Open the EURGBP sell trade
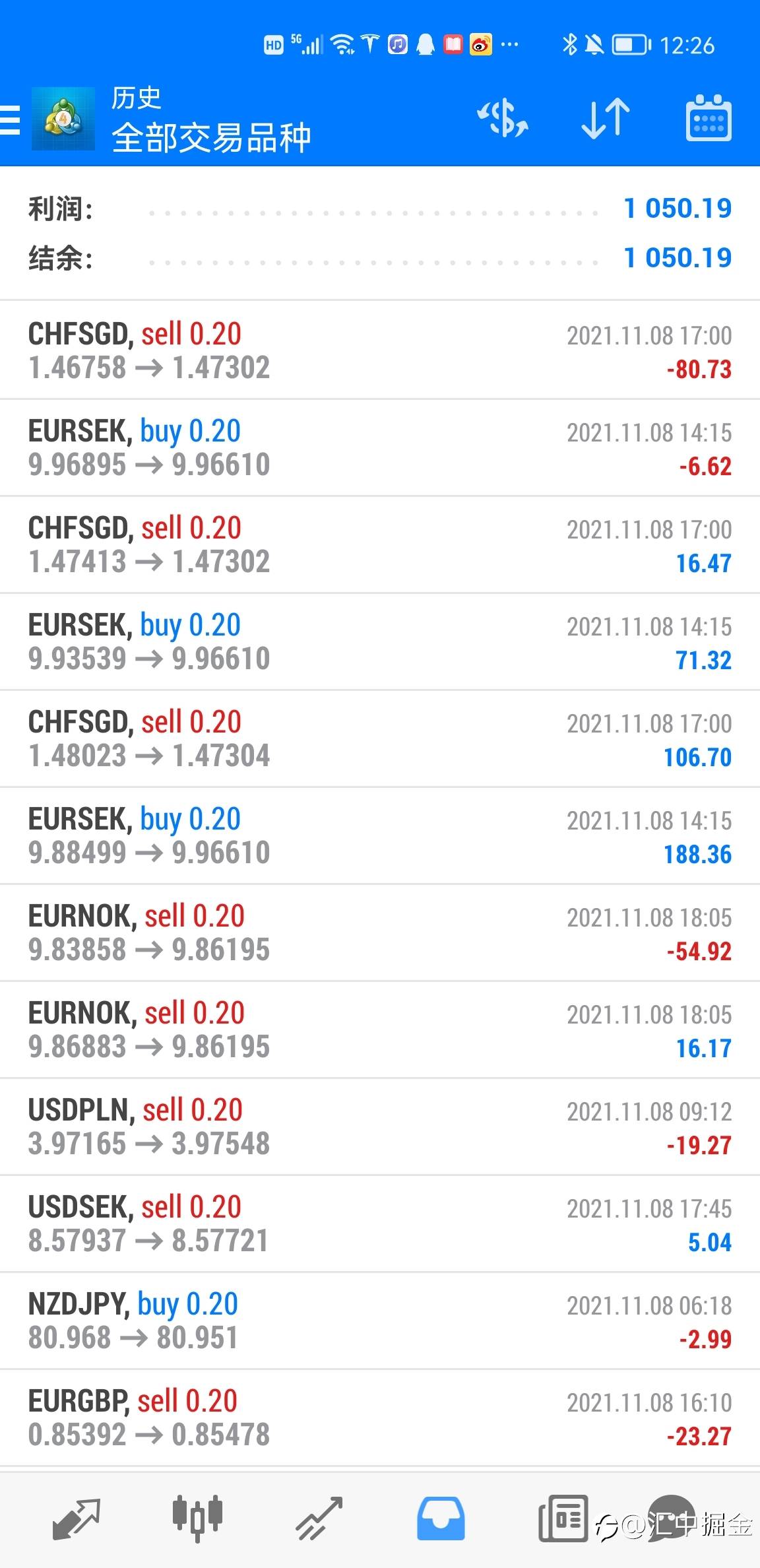The height and width of the screenshot is (1568, 760). [380, 1418]
